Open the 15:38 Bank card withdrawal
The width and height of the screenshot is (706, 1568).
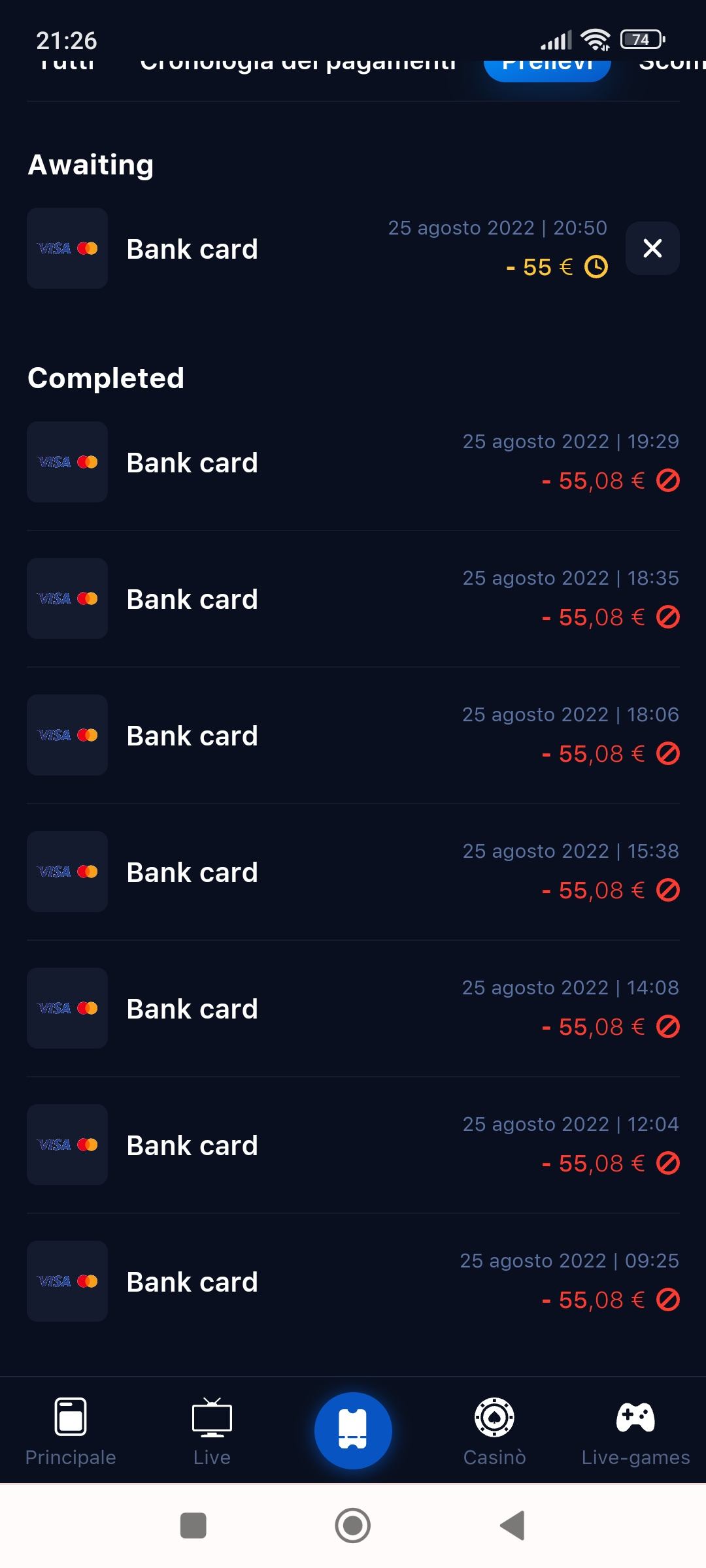click(x=353, y=872)
